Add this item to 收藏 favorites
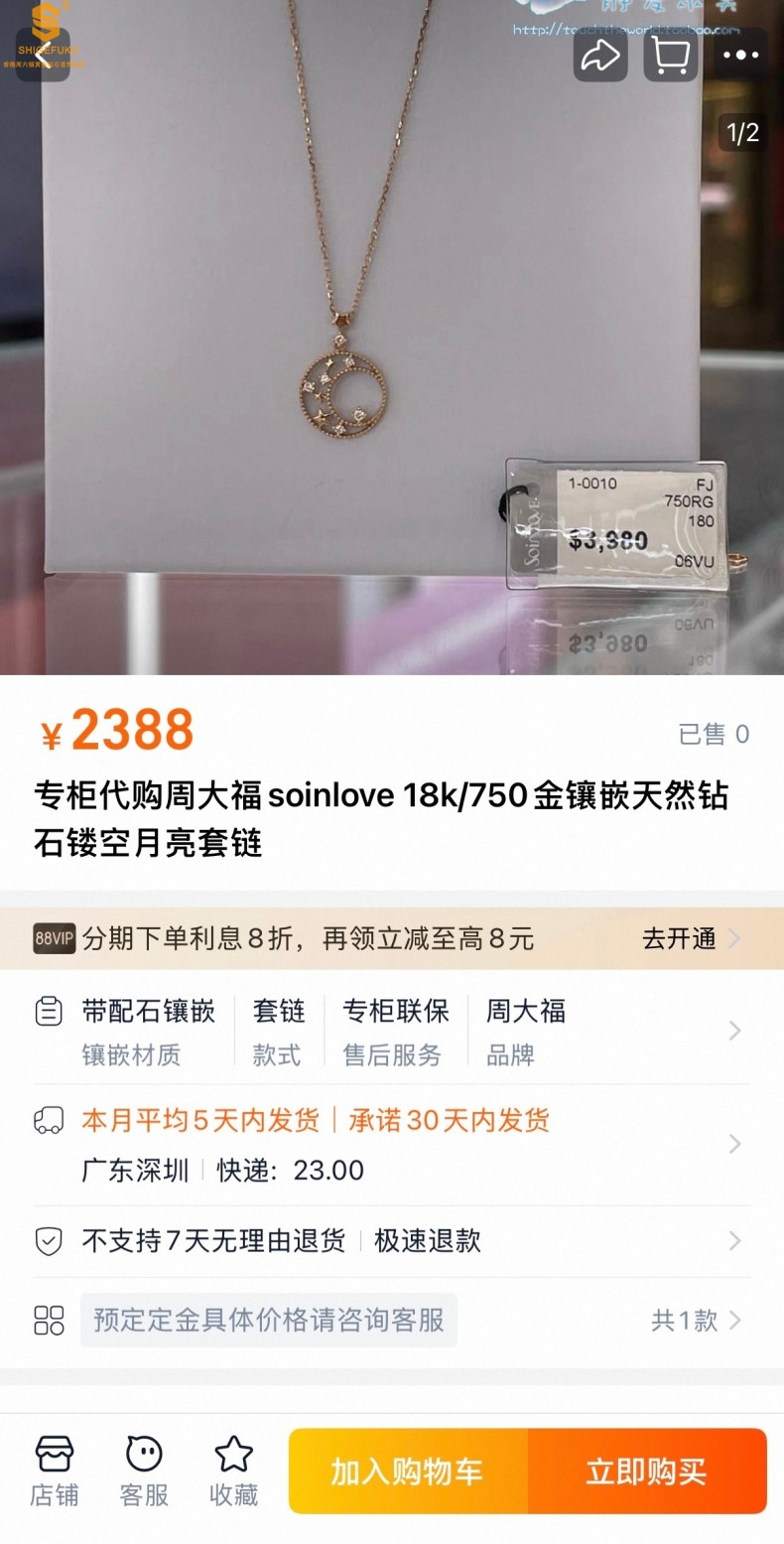Image resolution: width=784 pixels, height=1544 pixels. [234, 1472]
